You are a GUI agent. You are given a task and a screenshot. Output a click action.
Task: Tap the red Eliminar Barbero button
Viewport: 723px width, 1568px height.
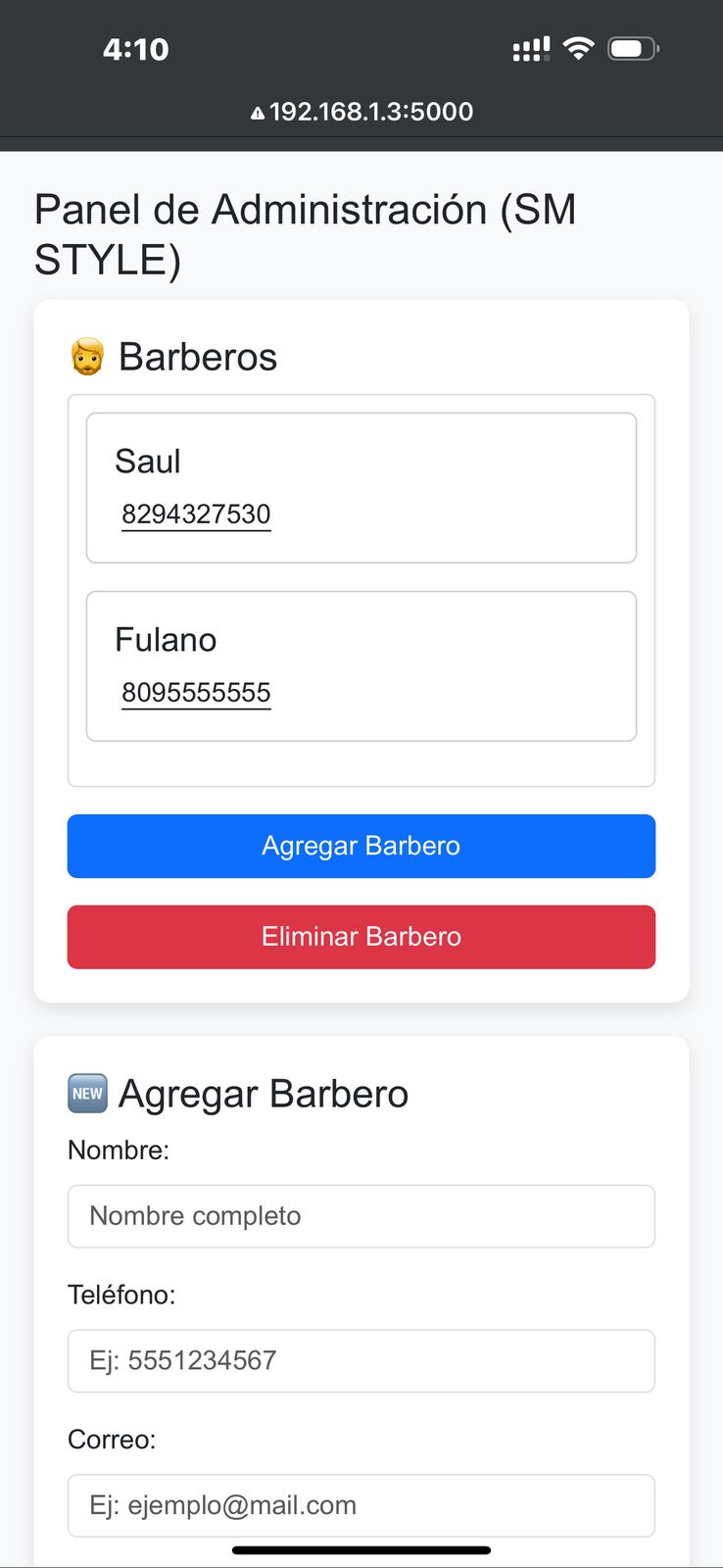tap(361, 937)
